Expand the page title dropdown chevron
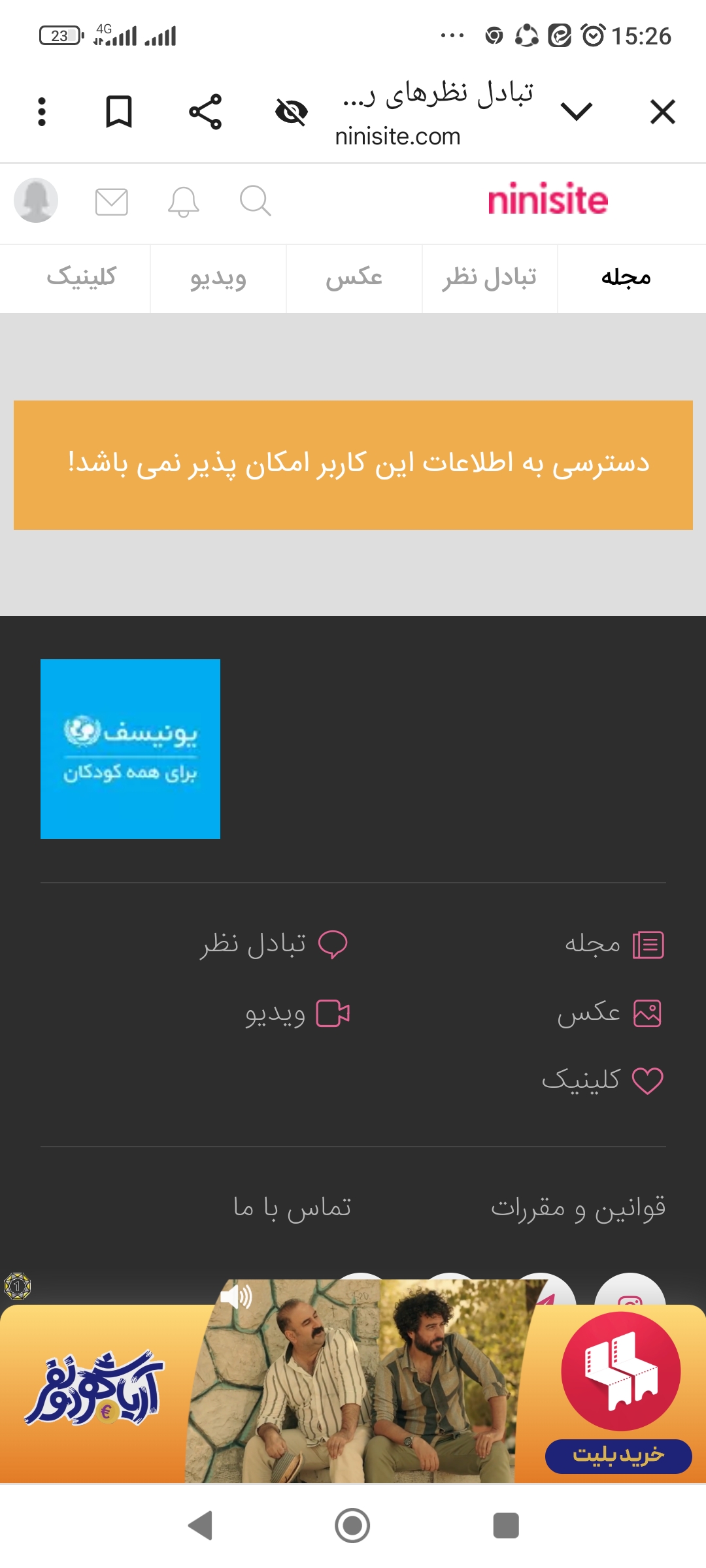The height and width of the screenshot is (1568, 706). point(577,112)
